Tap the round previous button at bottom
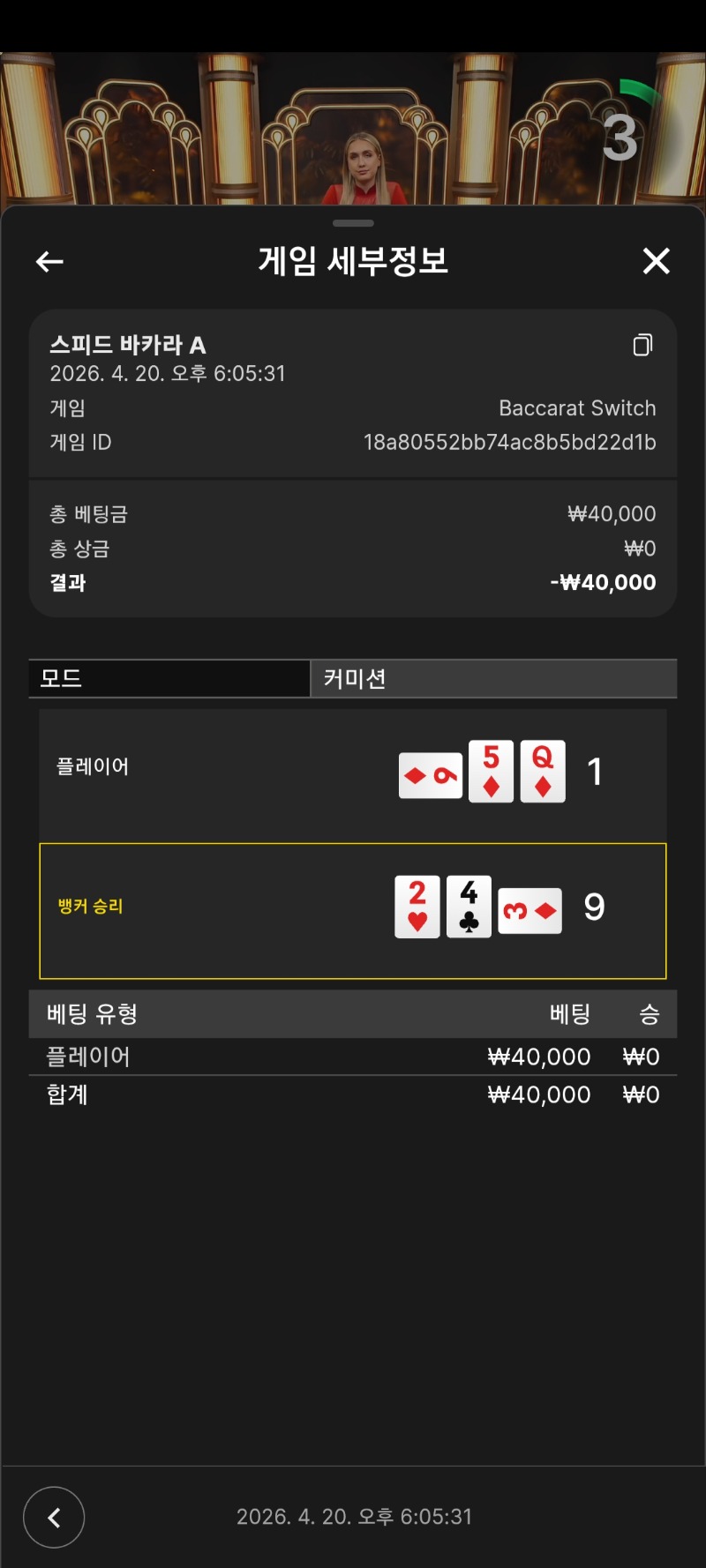Image resolution: width=706 pixels, height=1568 pixels. pyautogui.click(x=54, y=1517)
